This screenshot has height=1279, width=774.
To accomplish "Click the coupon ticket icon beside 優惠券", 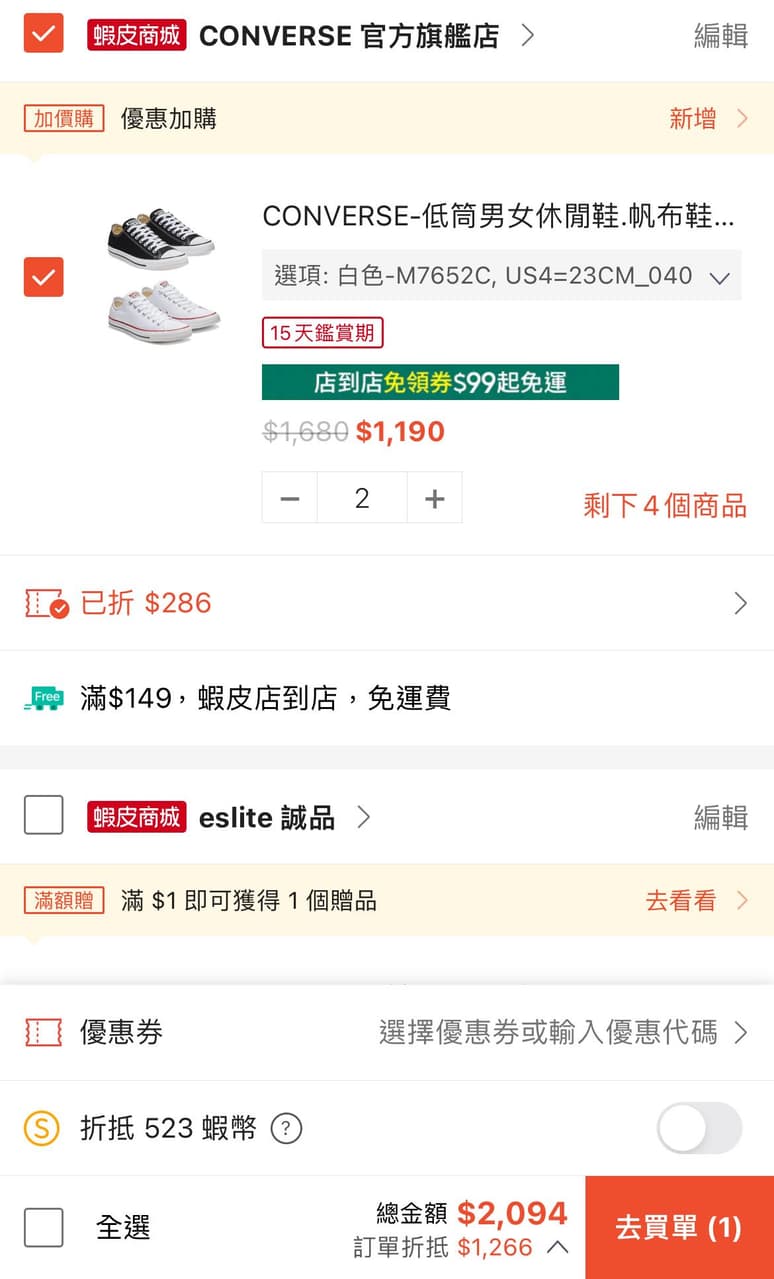I will point(44,1034).
